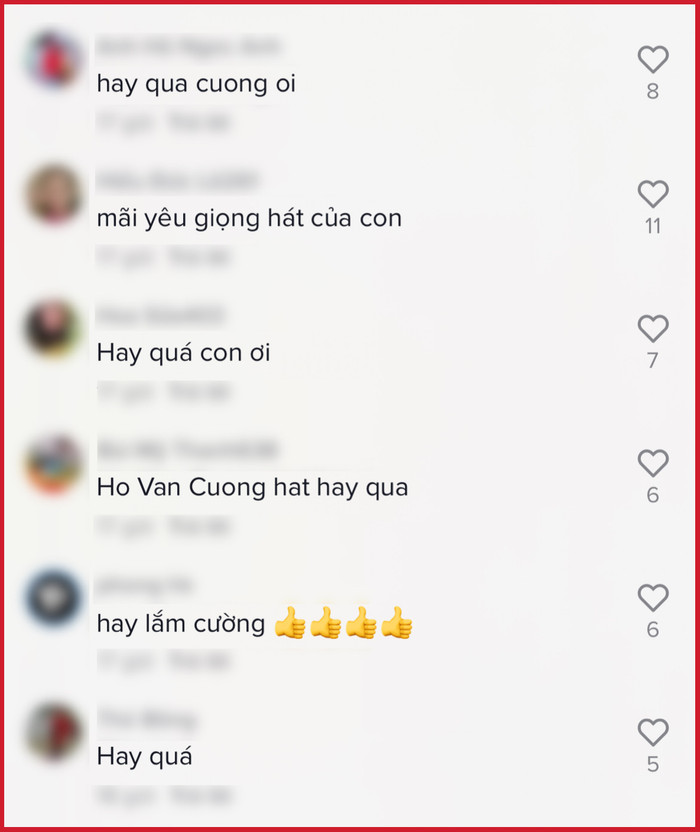Open the avatar next to "hay lắm cường"

(x=54, y=599)
